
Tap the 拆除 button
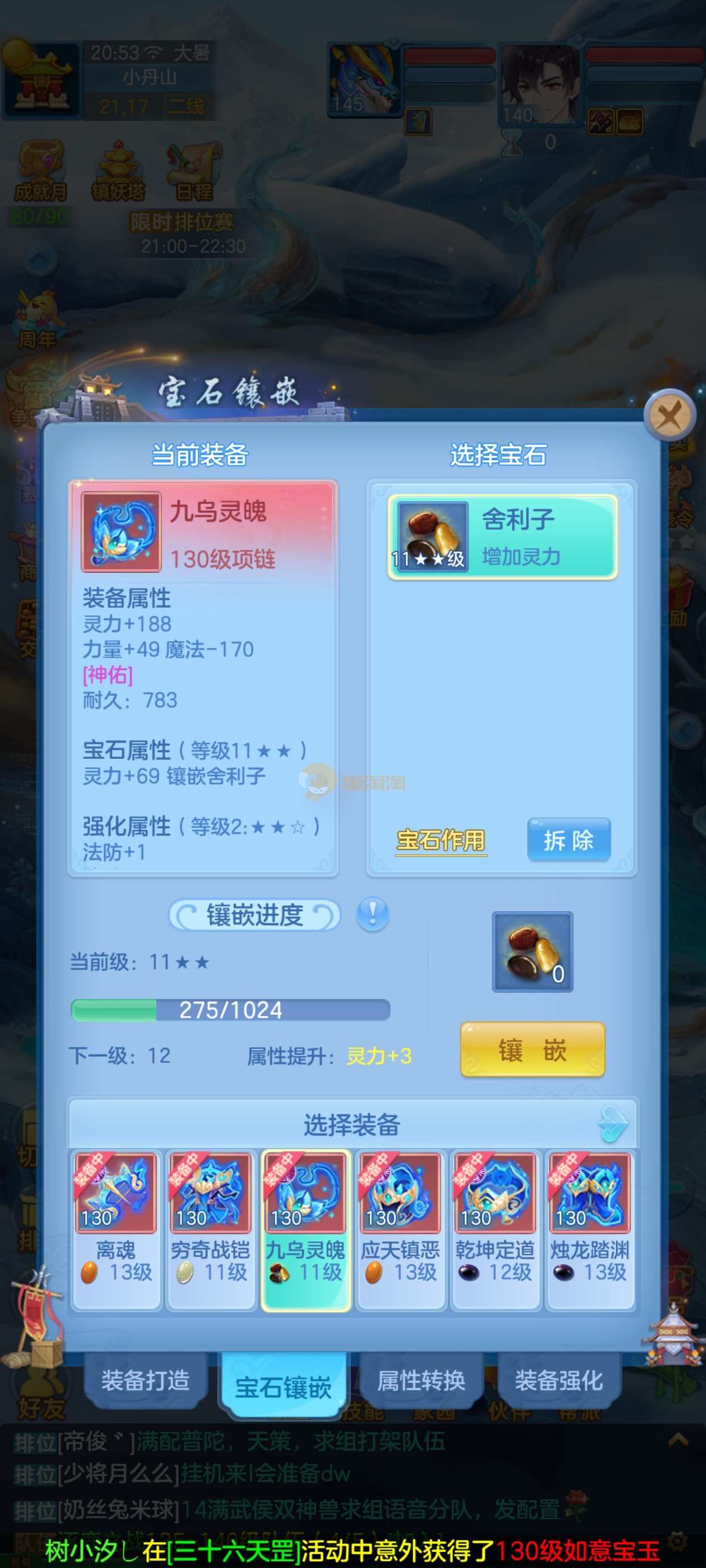coord(568,840)
